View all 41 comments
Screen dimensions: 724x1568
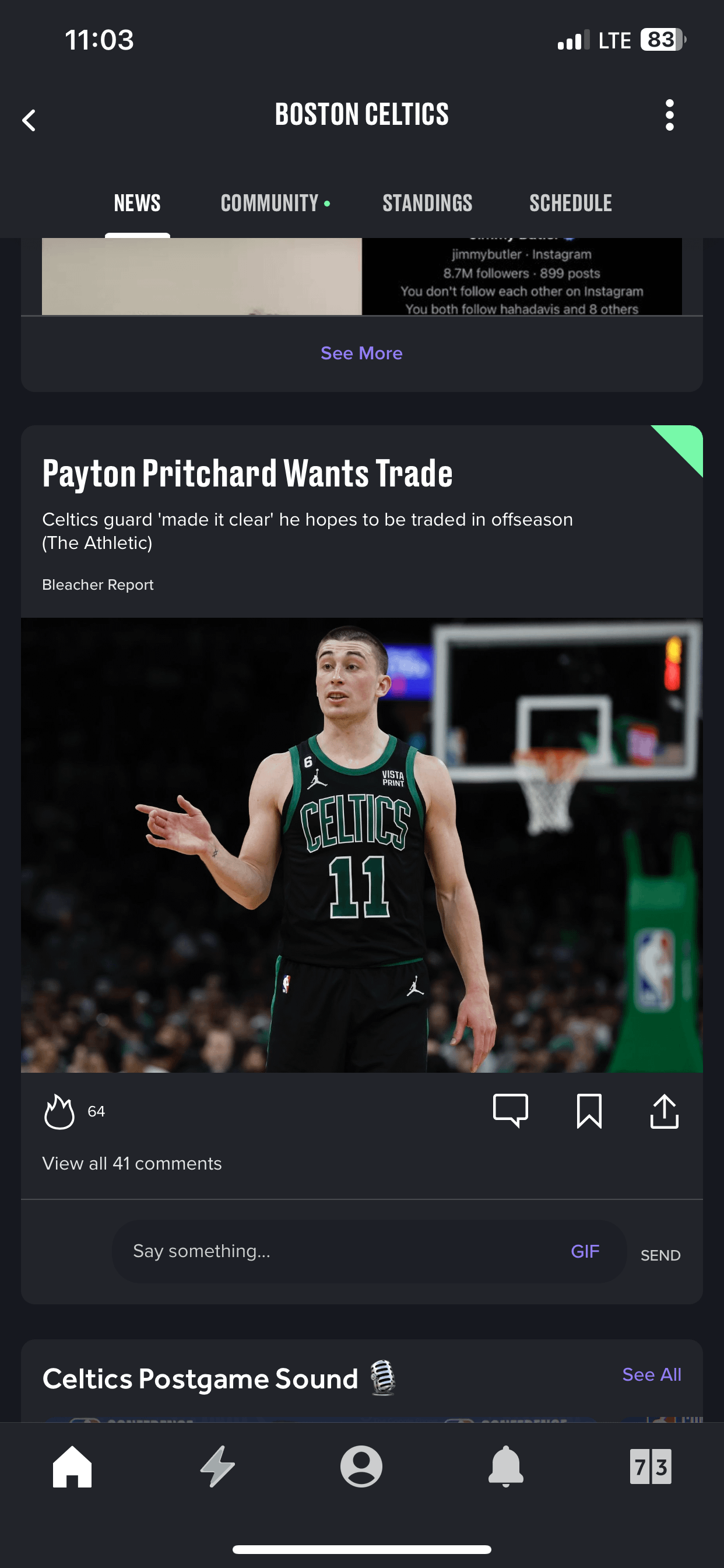coord(131,1163)
